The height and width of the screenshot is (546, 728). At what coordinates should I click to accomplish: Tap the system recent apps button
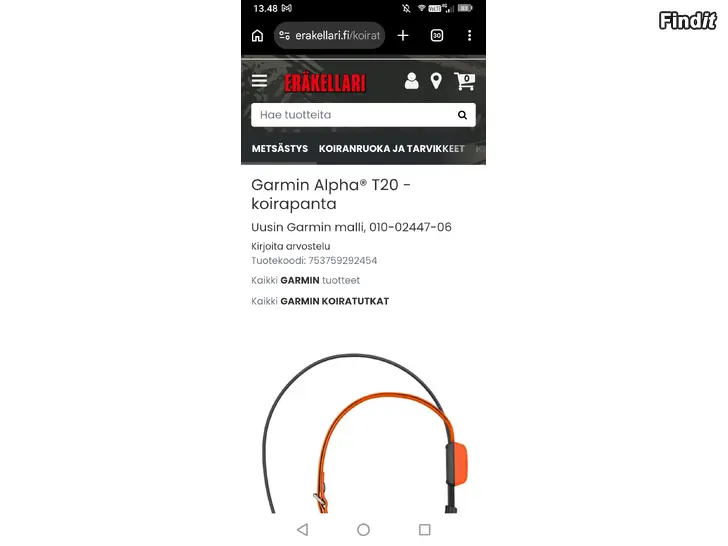click(x=424, y=530)
